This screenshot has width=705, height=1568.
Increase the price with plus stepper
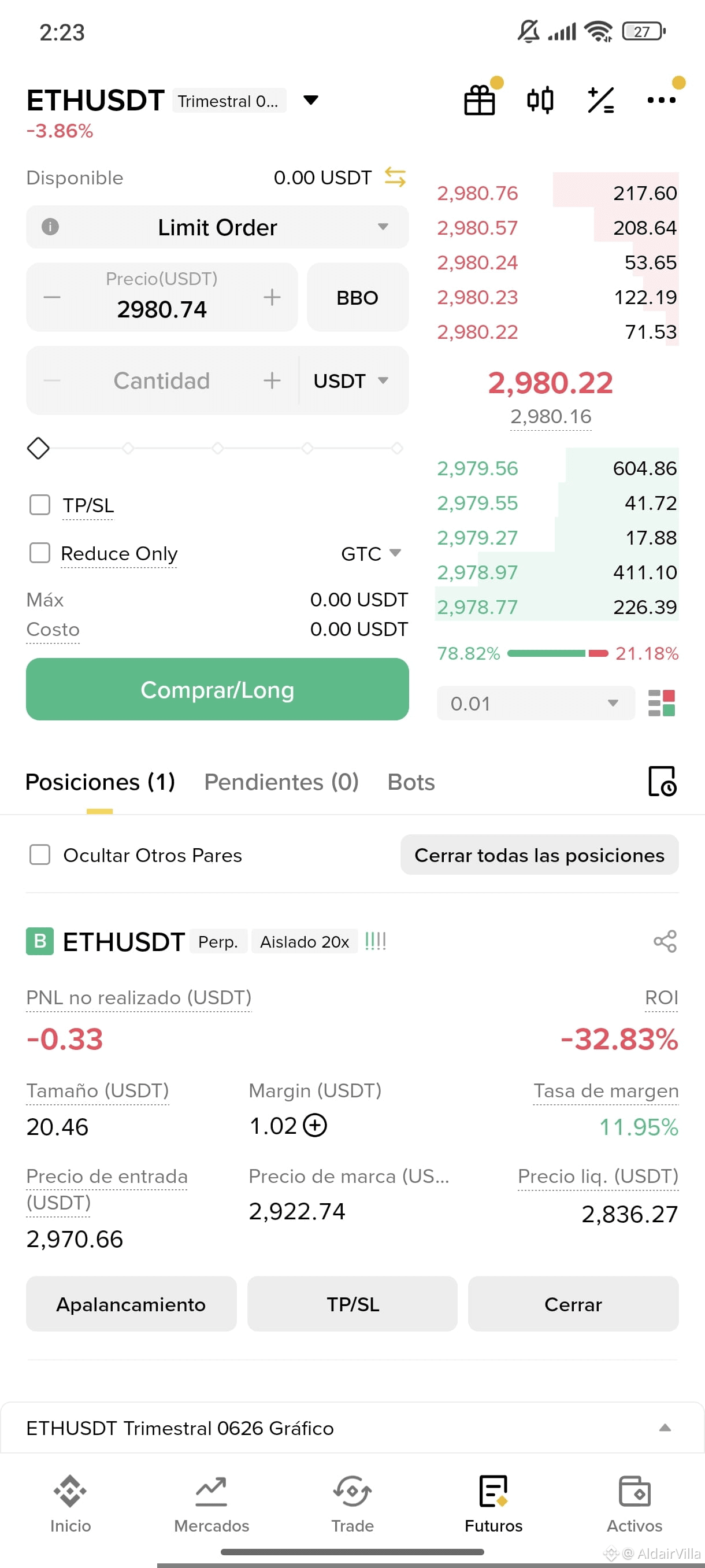tap(272, 298)
